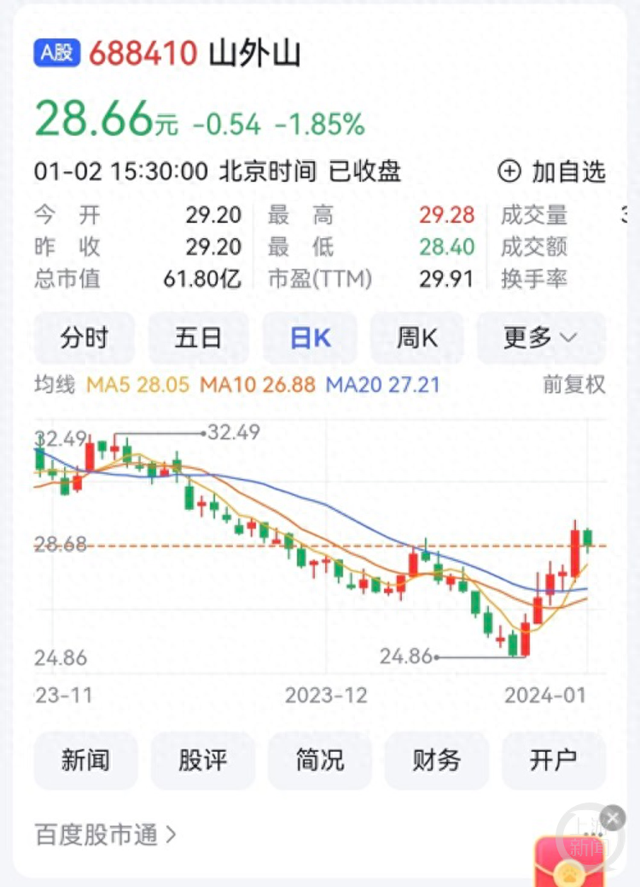
Task: Open the 简况 company overview
Action: 320,761
